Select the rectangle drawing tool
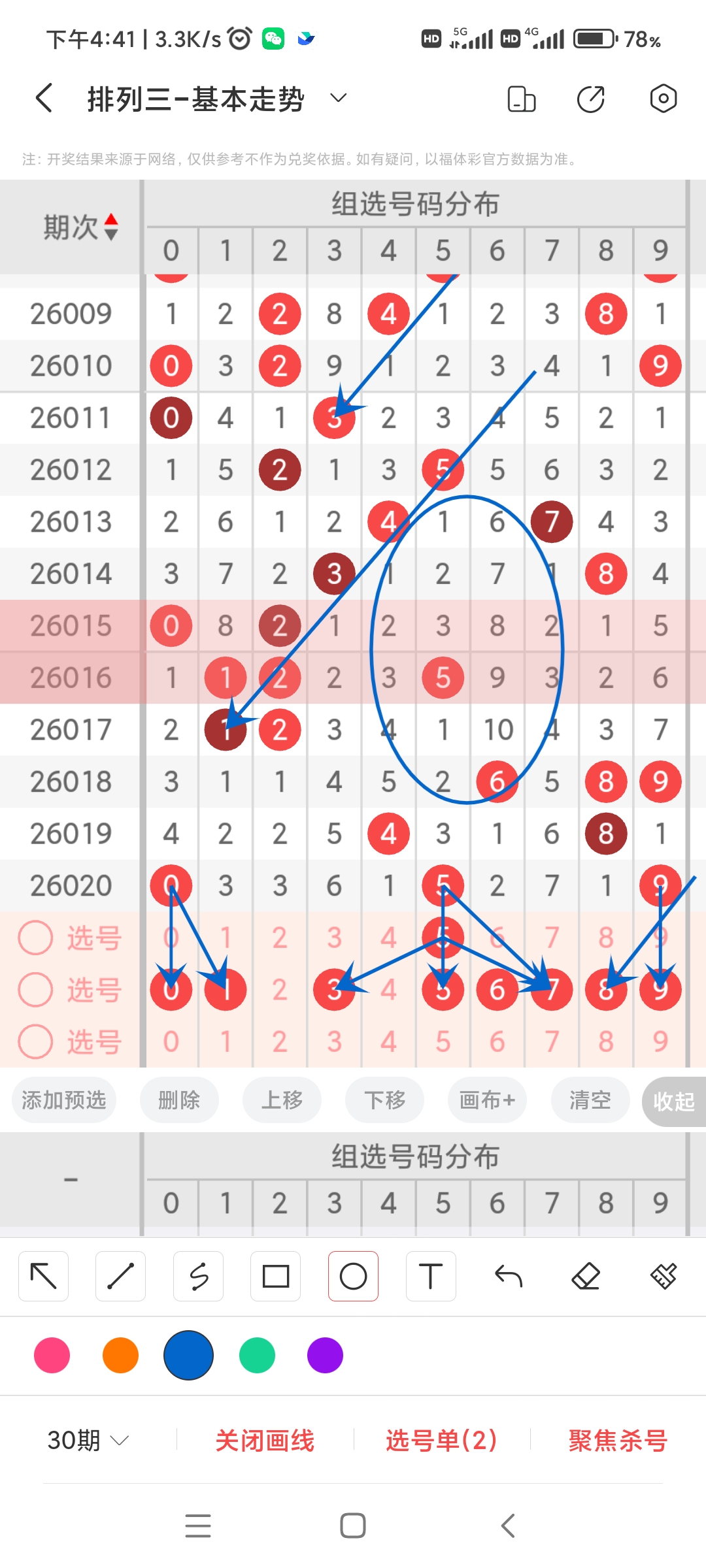The image size is (706, 1568). pyautogui.click(x=276, y=1275)
